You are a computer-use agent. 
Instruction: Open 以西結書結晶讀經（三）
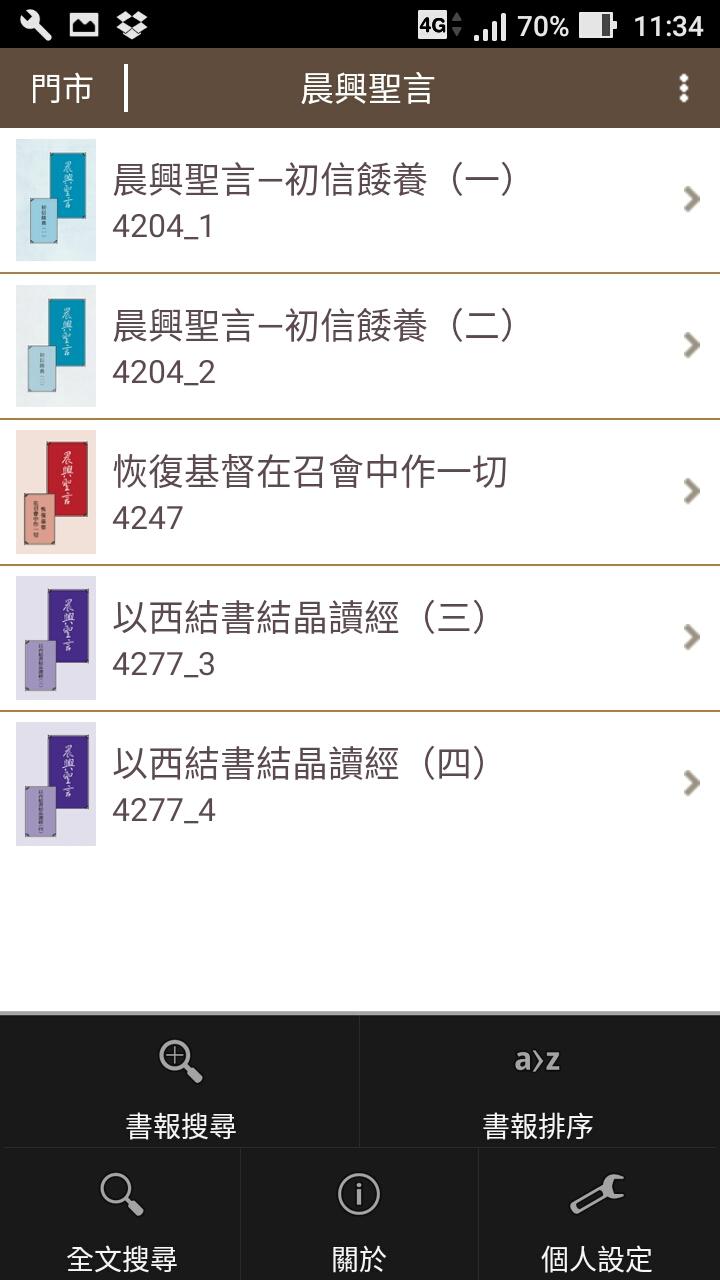click(360, 638)
